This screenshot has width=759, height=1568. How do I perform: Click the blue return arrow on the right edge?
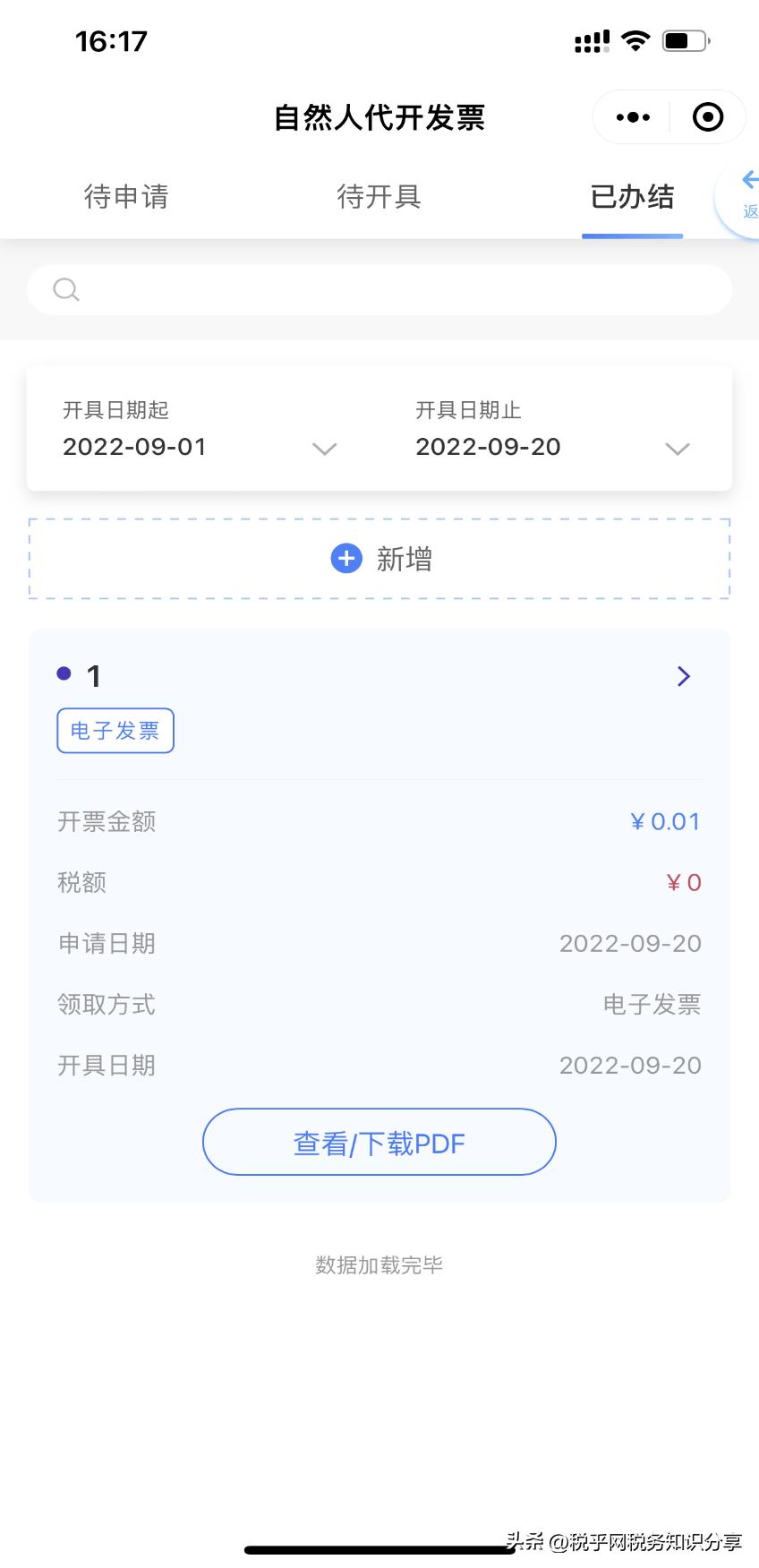(x=748, y=179)
